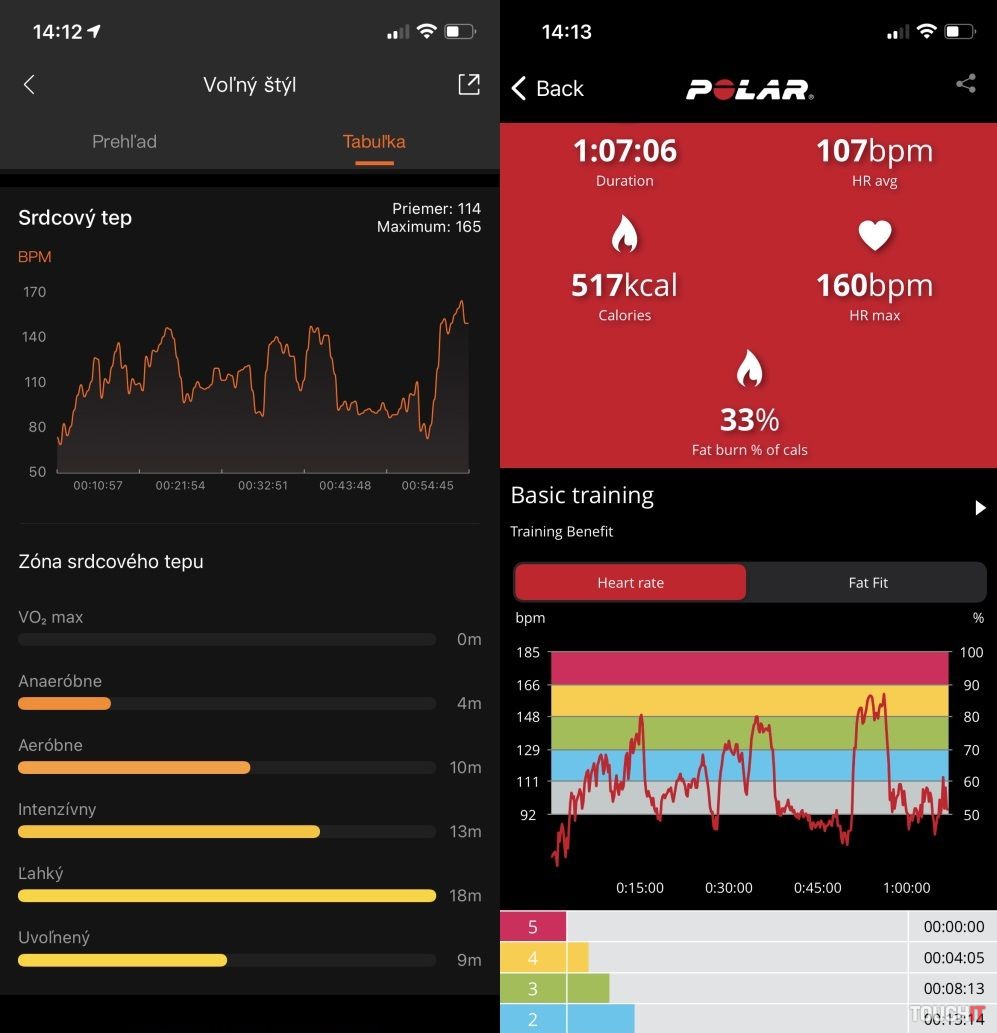Share the Polar training summary

[965, 84]
